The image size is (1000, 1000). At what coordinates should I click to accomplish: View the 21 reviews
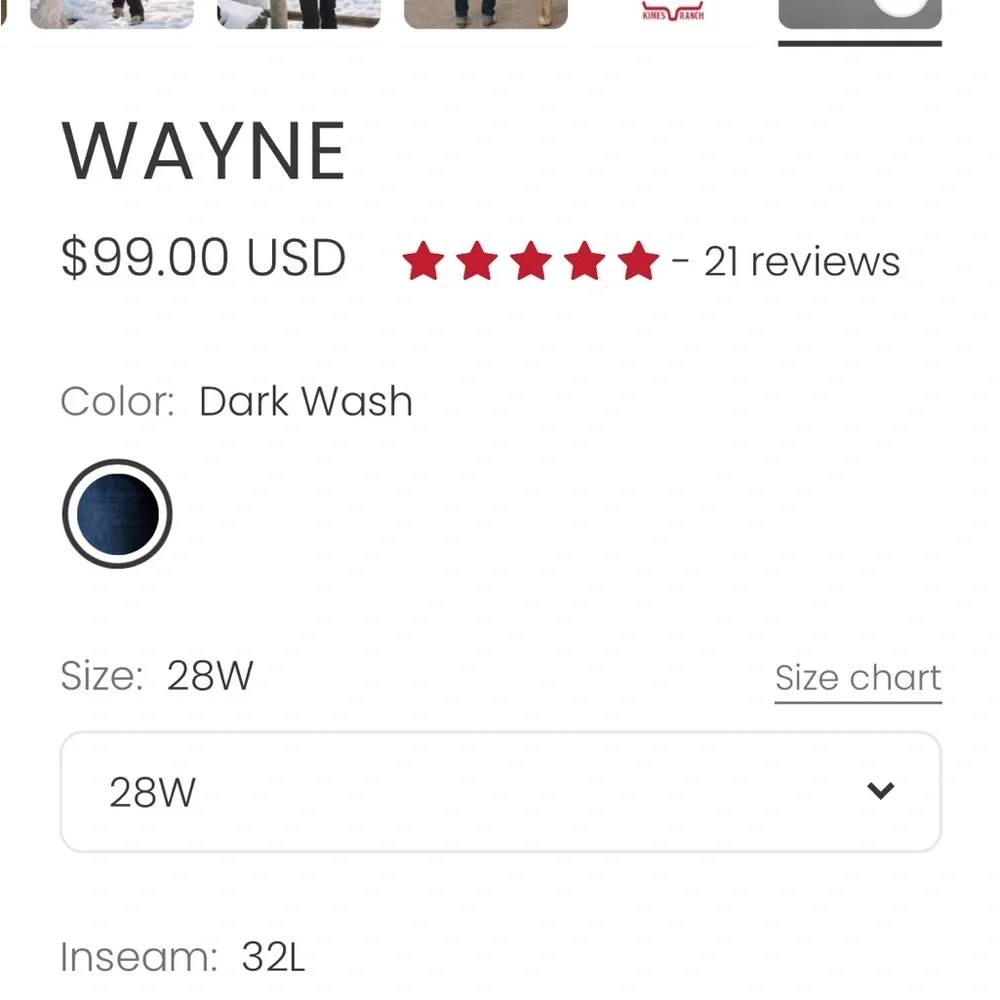point(802,262)
